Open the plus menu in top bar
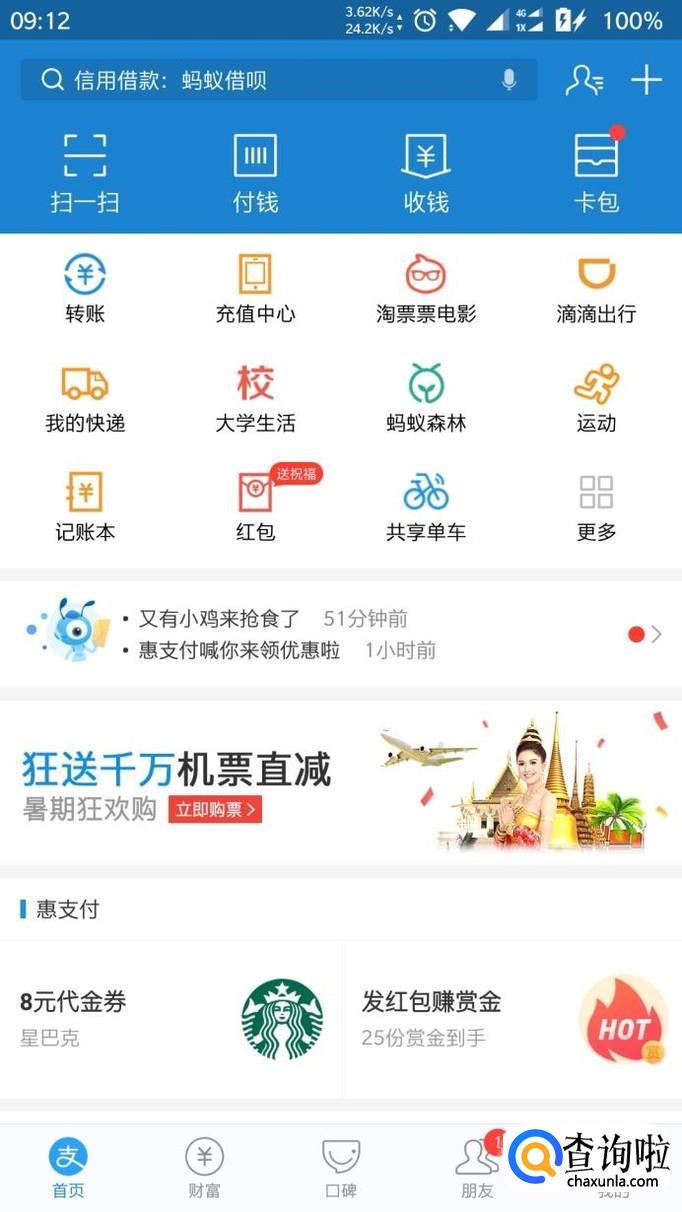682x1212 pixels. coord(647,80)
